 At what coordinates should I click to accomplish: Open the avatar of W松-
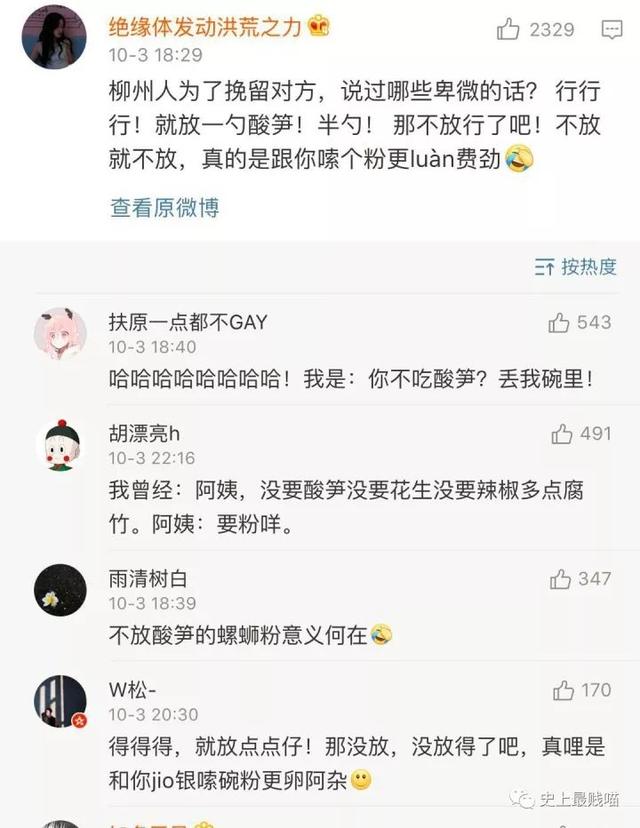point(60,701)
